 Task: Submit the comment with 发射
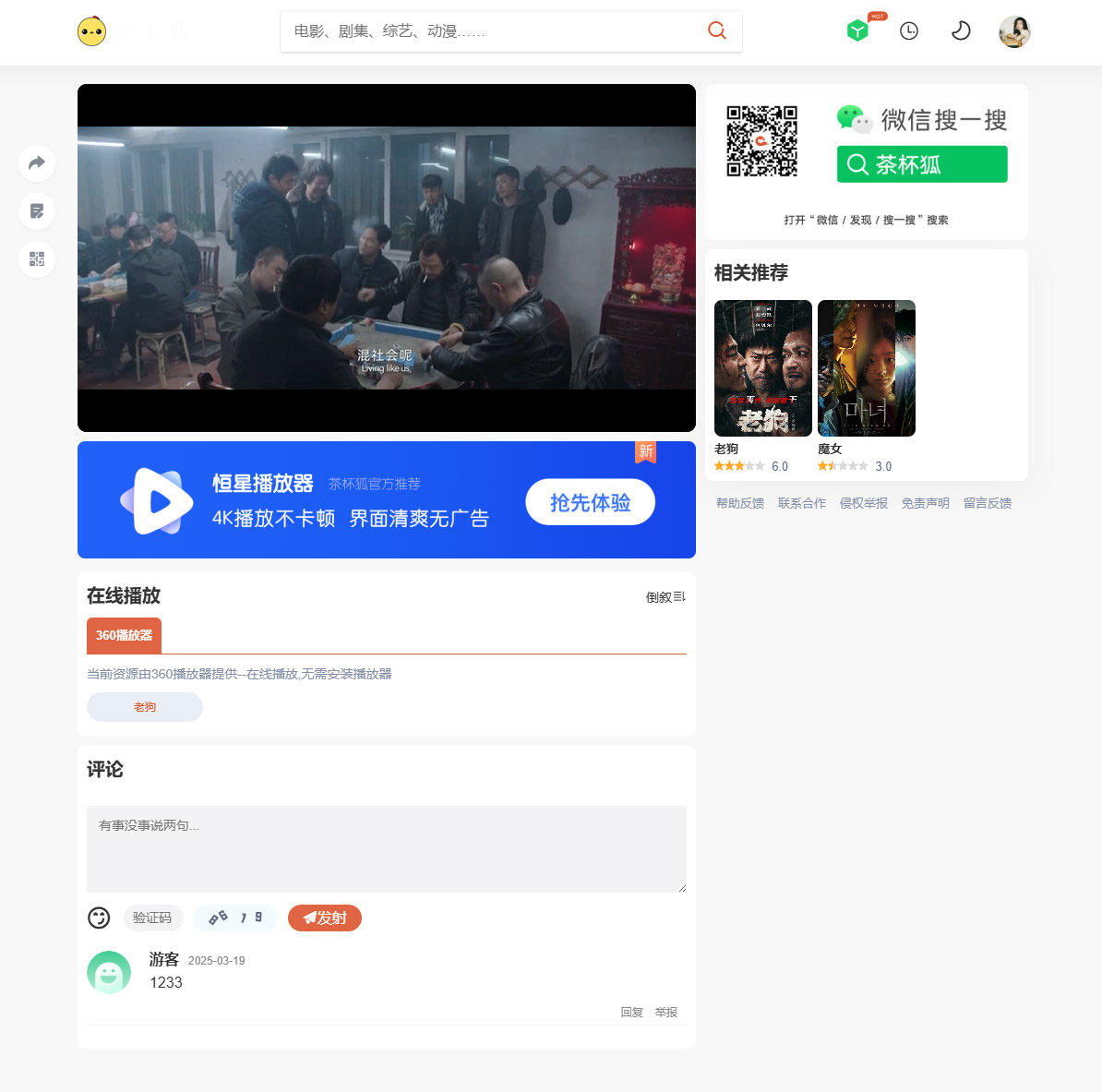click(x=325, y=918)
